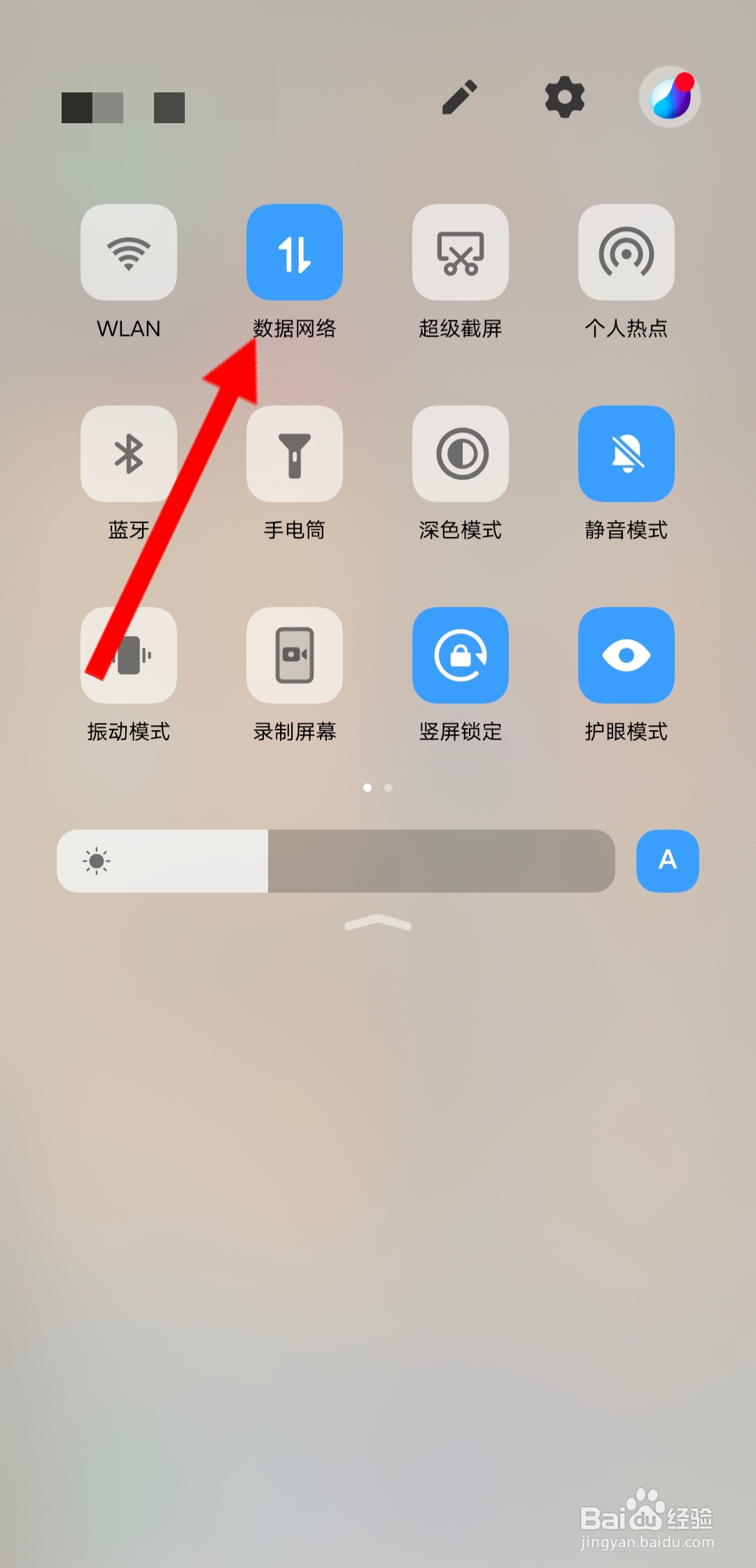The height and width of the screenshot is (1568, 756).
Task: Select the first page indicator dot
Action: (367, 787)
